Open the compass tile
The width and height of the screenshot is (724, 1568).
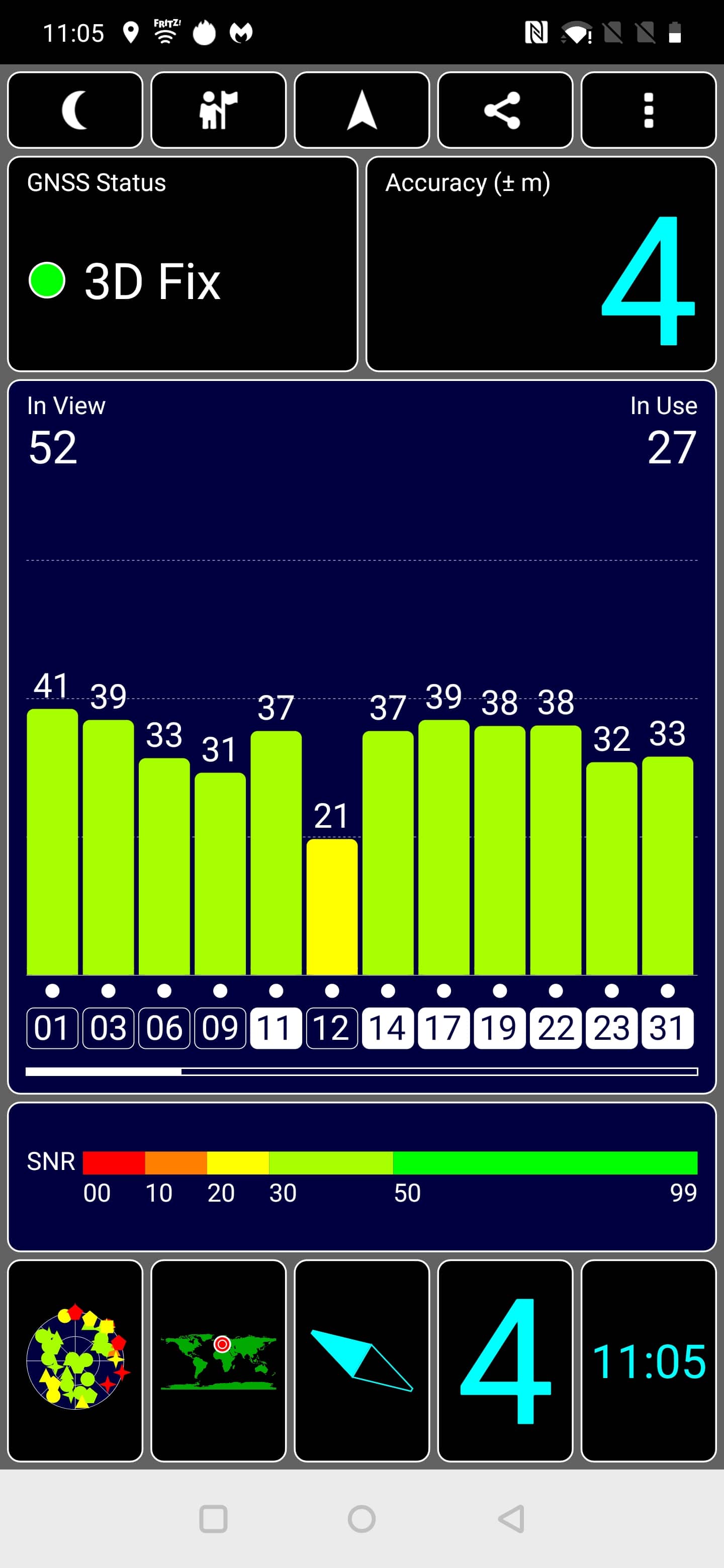(x=361, y=1360)
